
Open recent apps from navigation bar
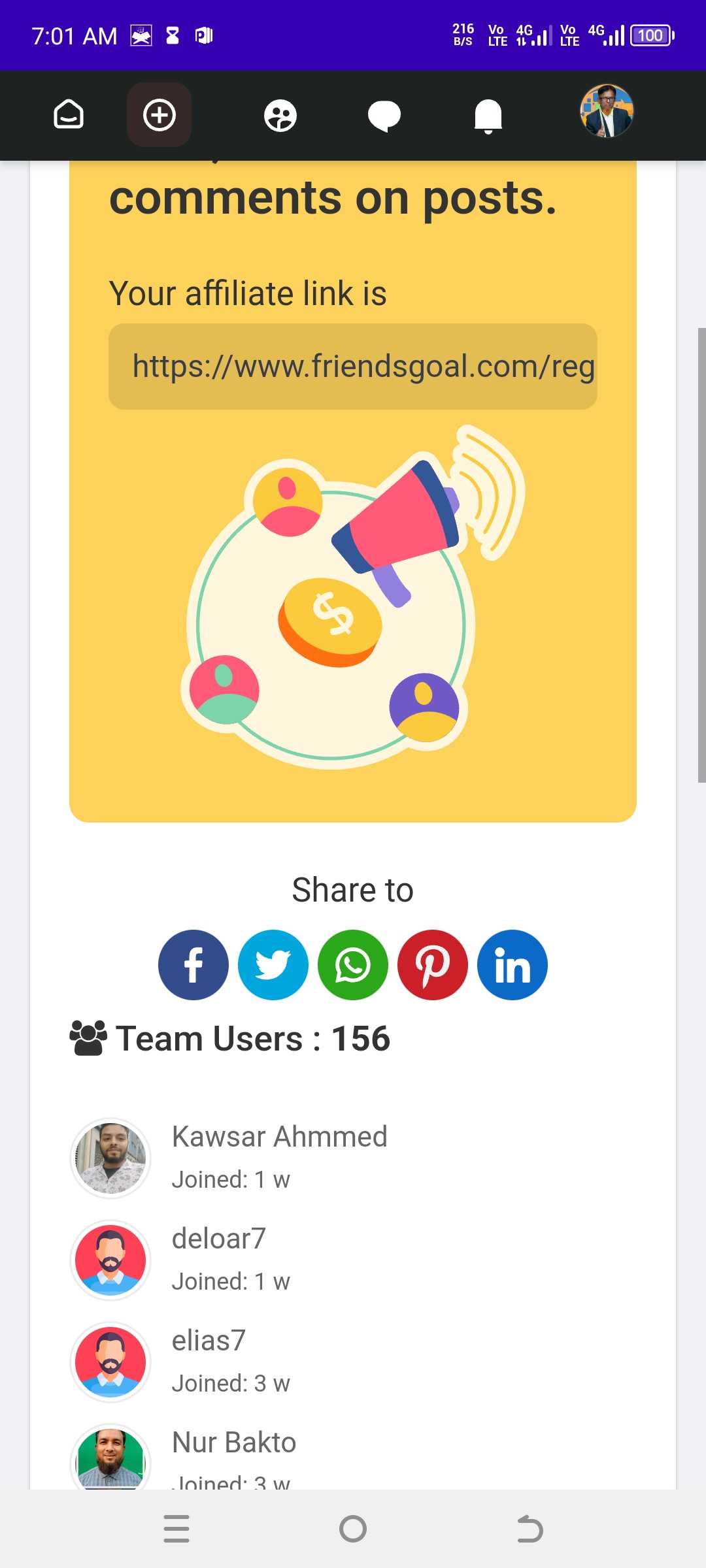[x=176, y=1529]
